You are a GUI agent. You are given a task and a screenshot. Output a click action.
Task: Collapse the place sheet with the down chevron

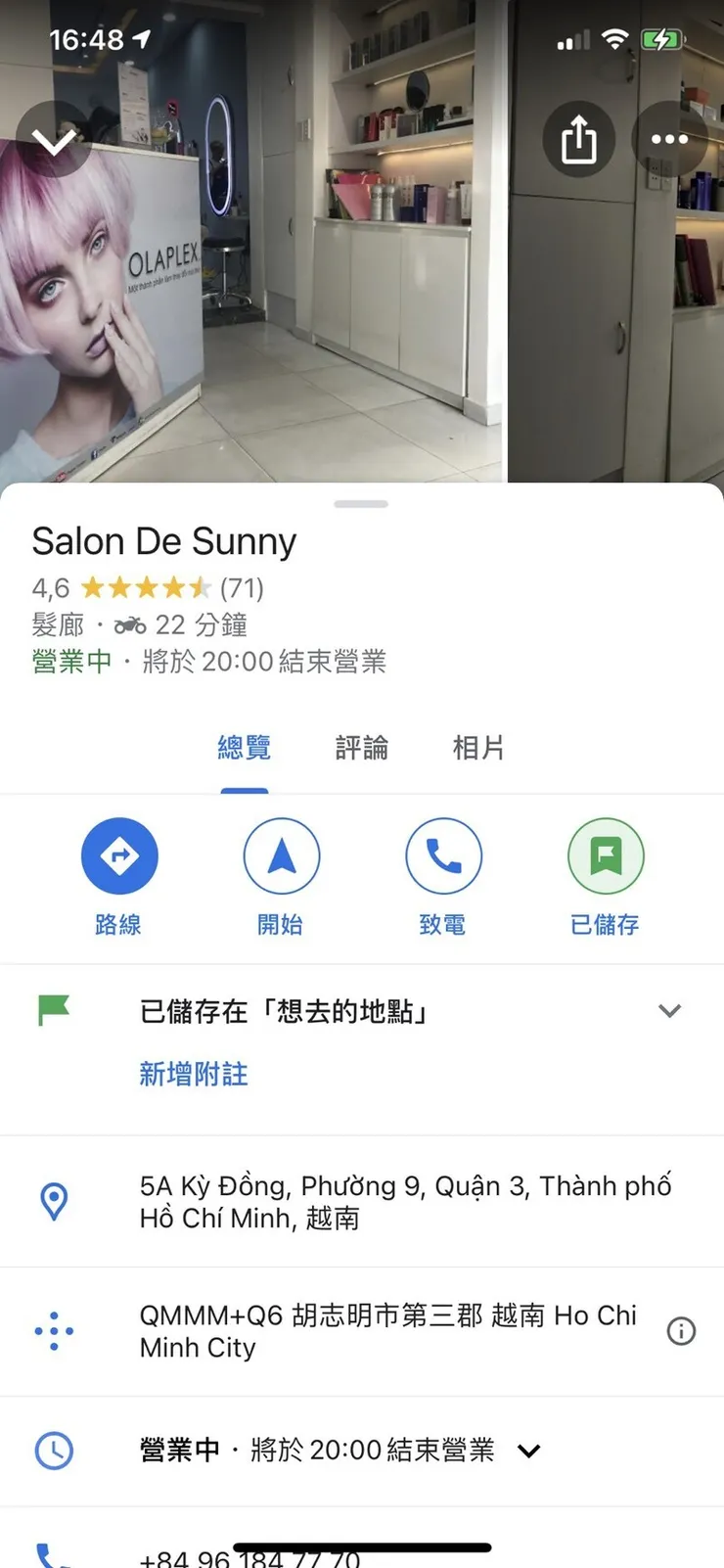54,140
